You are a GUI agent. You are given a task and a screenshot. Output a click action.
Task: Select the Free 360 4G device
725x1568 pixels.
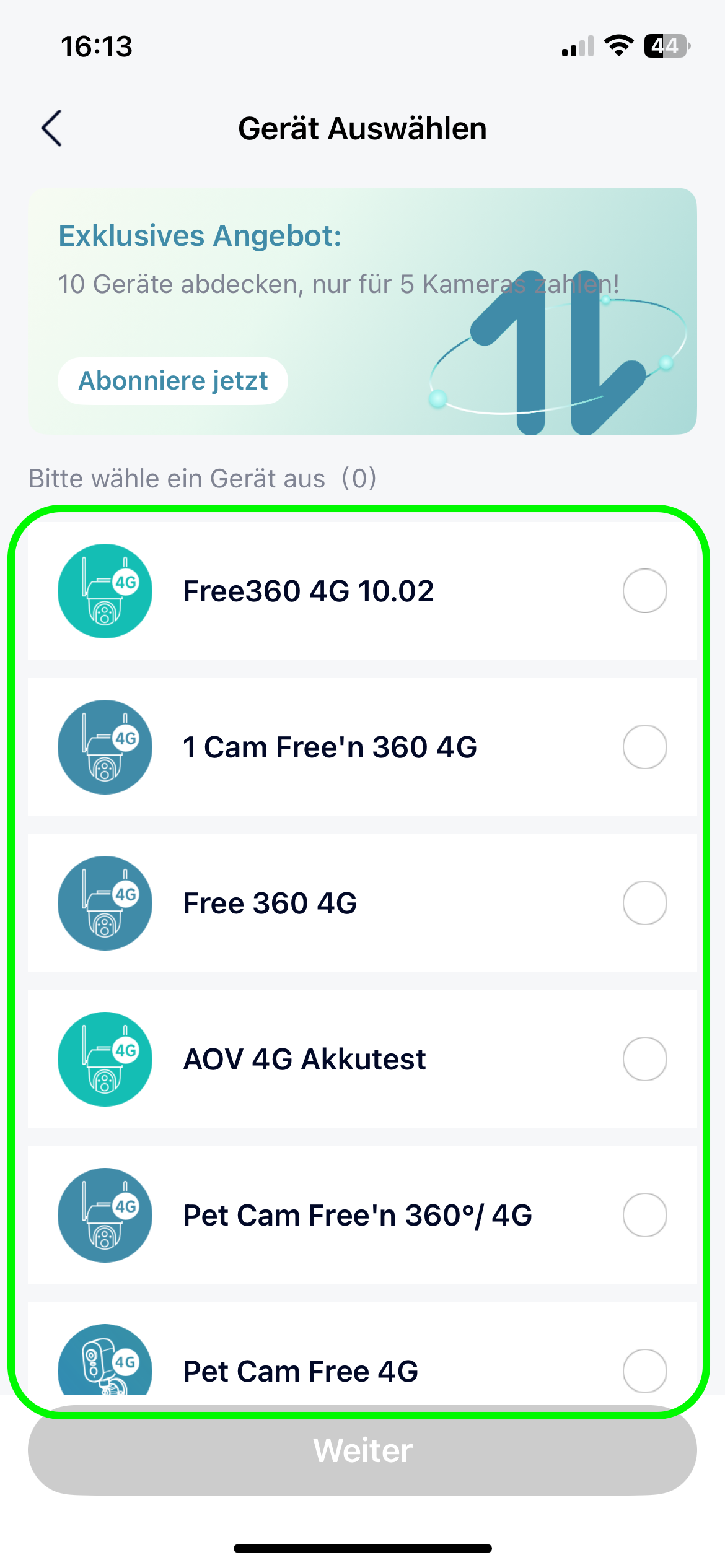[x=644, y=903]
